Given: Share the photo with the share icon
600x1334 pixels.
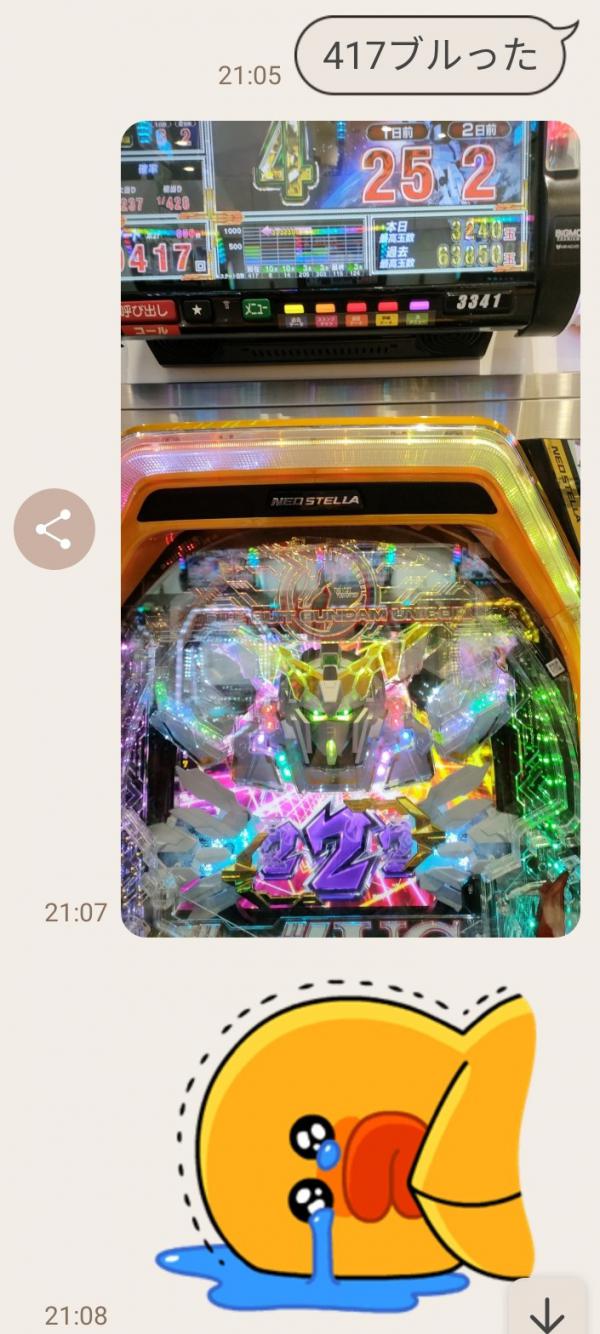Looking at the screenshot, I should coord(54,529).
